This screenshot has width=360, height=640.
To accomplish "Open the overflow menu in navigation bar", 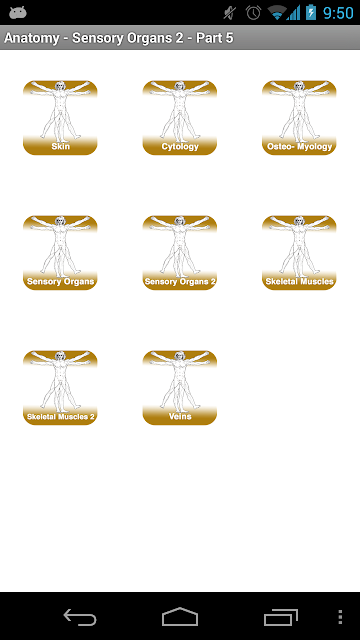I will (x=340, y=617).
